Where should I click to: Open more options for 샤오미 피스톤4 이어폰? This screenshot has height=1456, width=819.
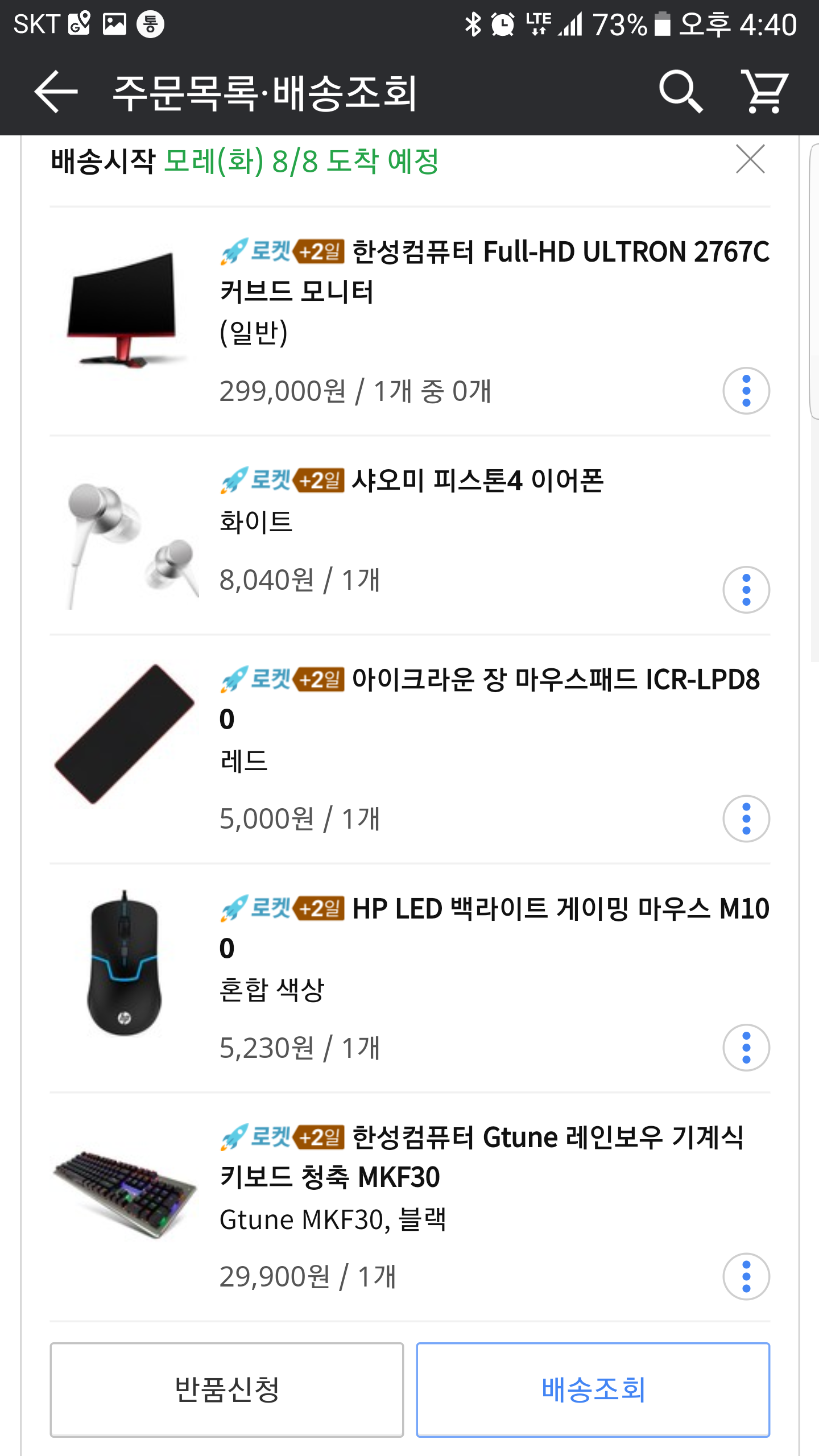point(746,590)
